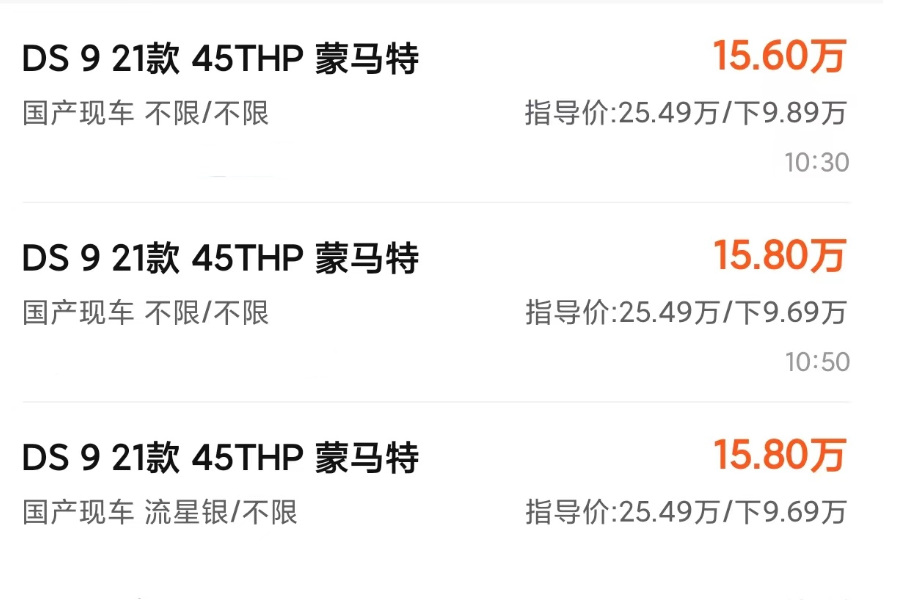Open the 15.60万 DS 9 listing posted 10:30
Image resolution: width=900 pixels, height=600 pixels.
220,60
